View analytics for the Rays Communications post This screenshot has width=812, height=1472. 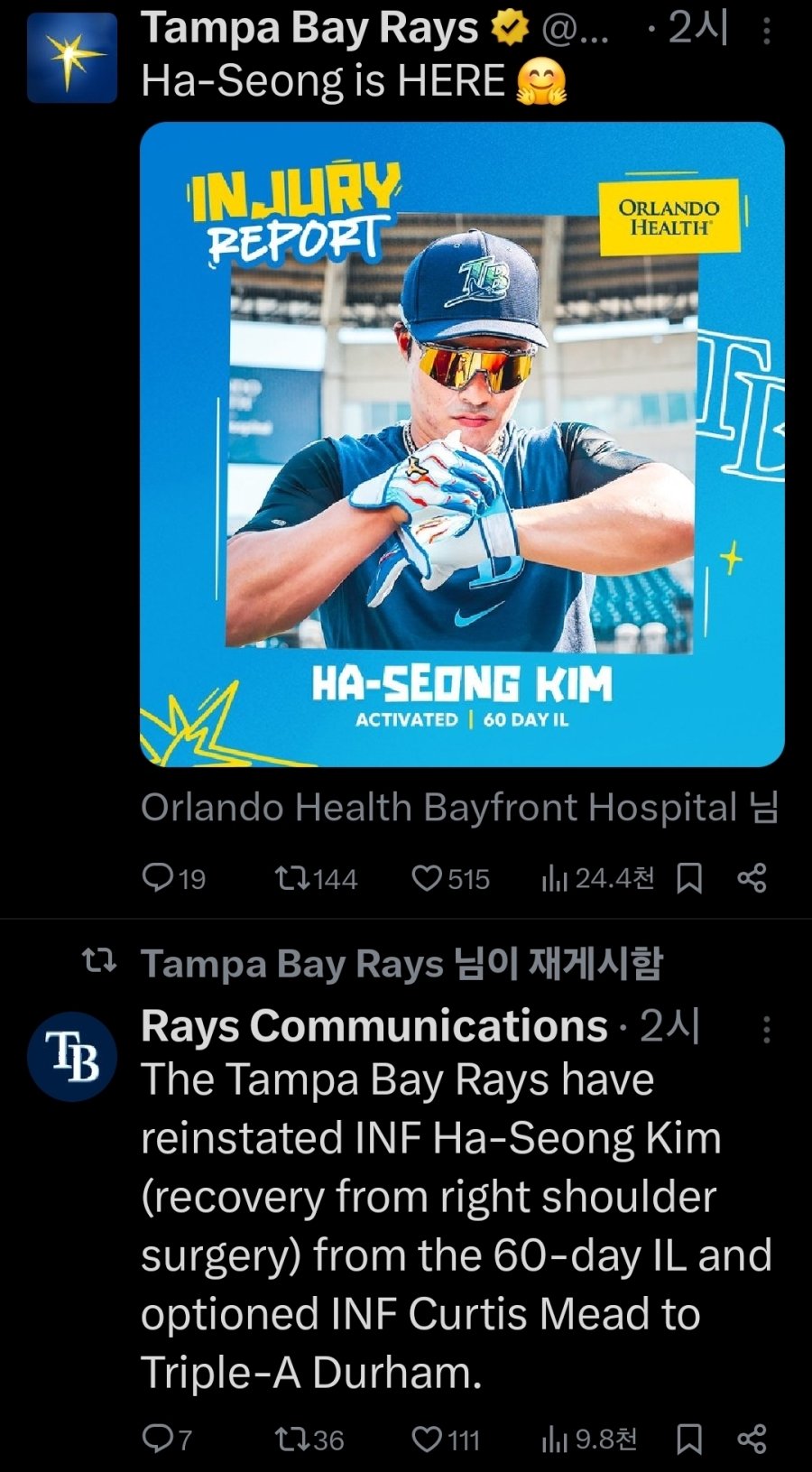(554, 1439)
